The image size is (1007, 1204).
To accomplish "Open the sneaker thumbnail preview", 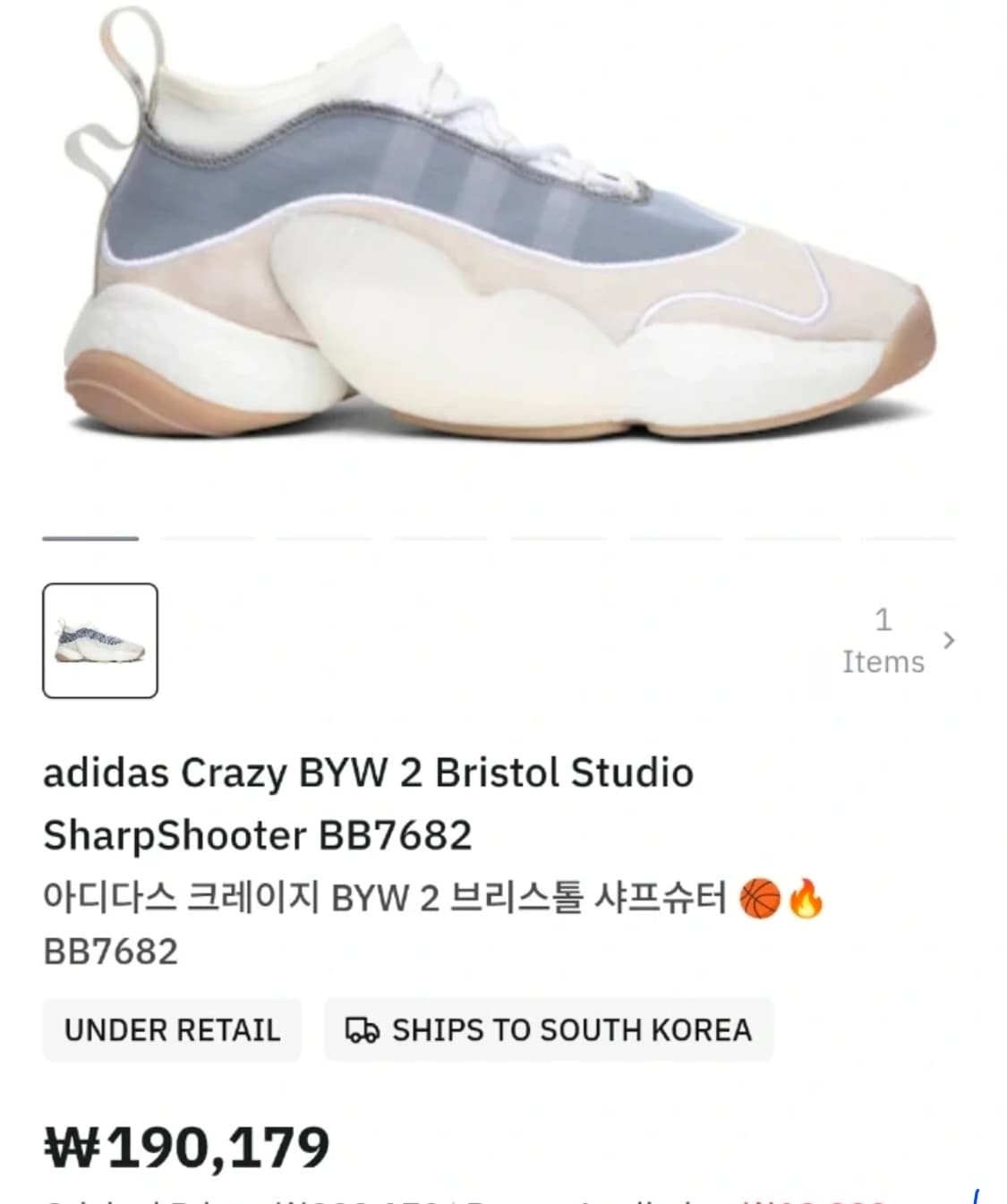I will pyautogui.click(x=100, y=641).
